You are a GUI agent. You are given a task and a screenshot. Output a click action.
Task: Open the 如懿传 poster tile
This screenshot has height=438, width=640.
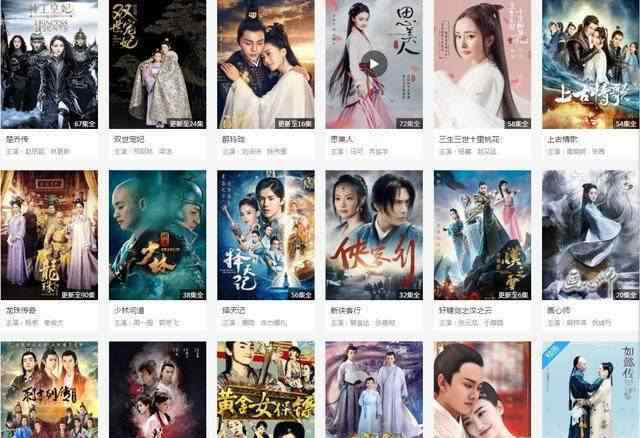[x=590, y=392]
